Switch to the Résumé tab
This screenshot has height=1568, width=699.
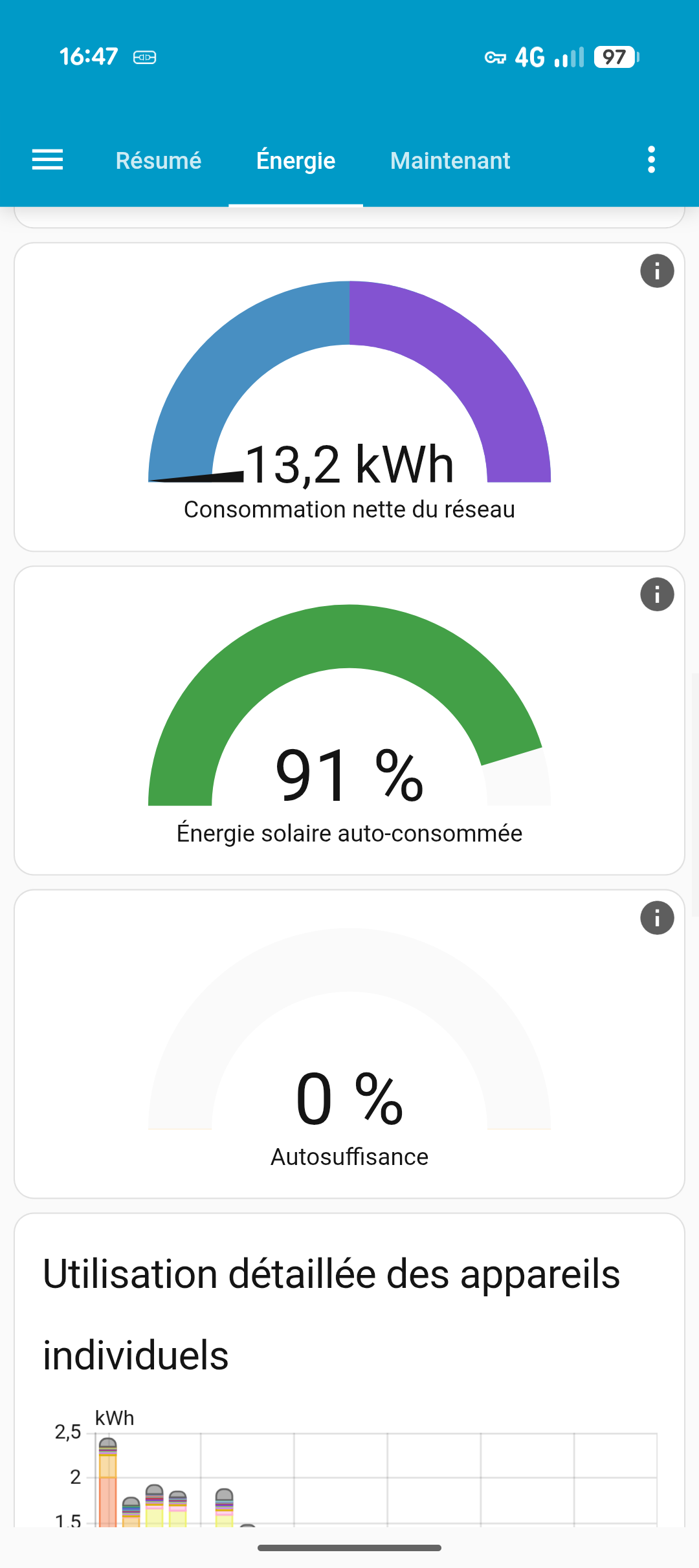(x=159, y=160)
